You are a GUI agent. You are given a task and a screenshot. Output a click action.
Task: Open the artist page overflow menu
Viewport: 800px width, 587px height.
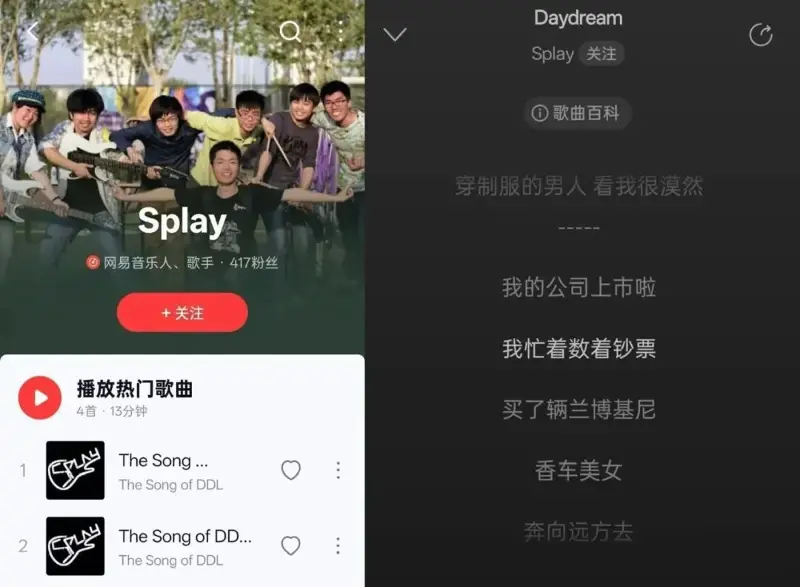[341, 32]
